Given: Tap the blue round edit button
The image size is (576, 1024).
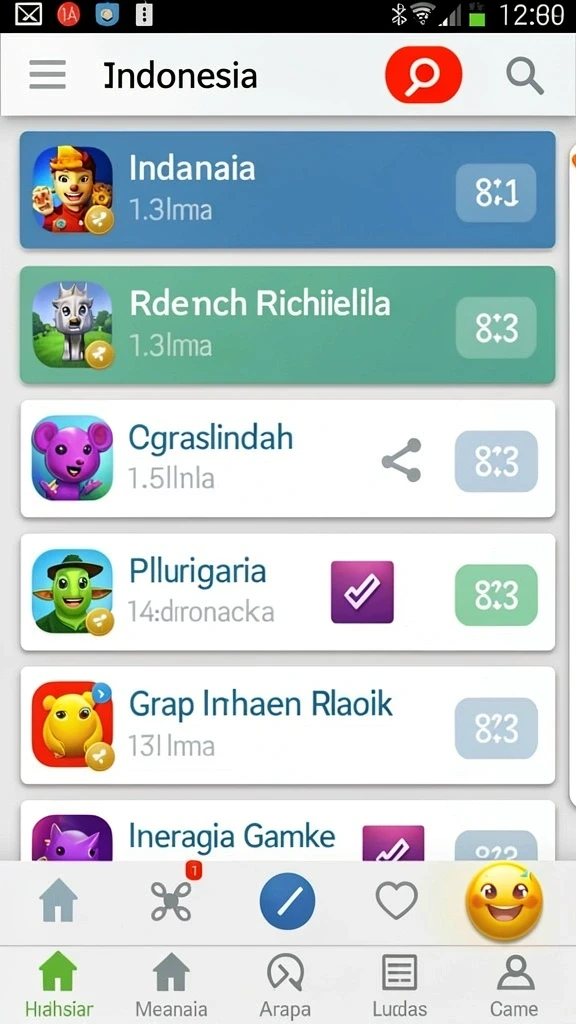Looking at the screenshot, I should coord(287,901).
